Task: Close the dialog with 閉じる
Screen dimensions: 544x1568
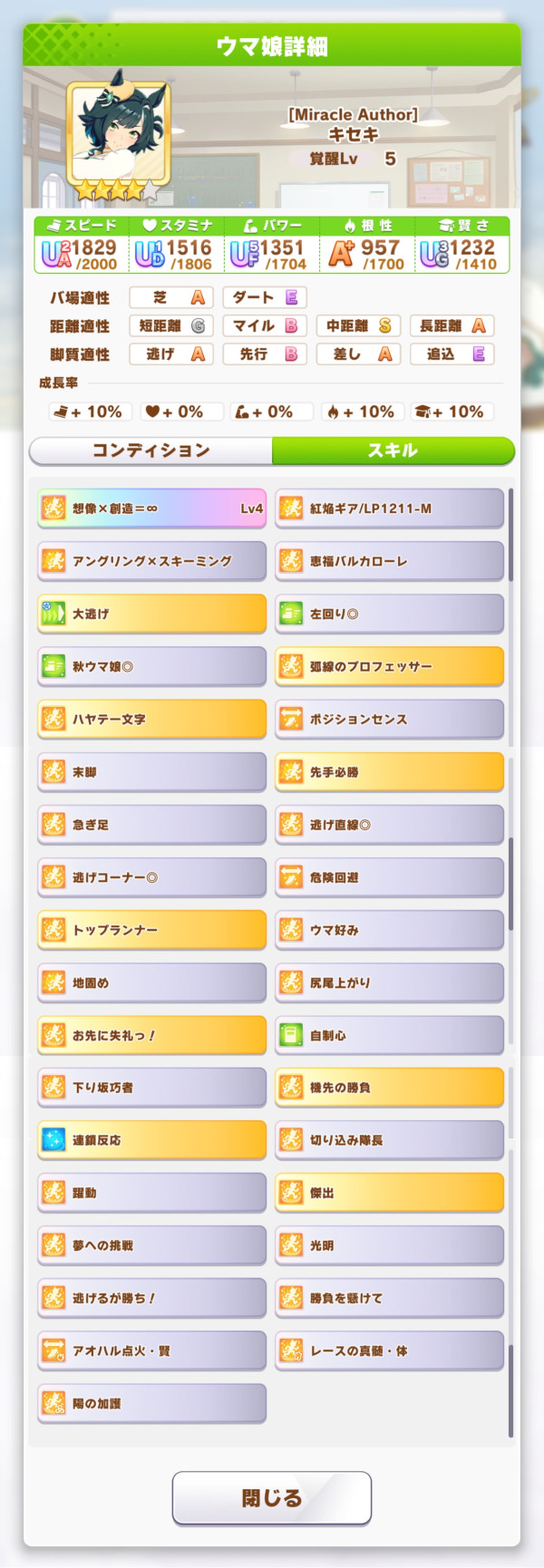Action: point(272,1498)
